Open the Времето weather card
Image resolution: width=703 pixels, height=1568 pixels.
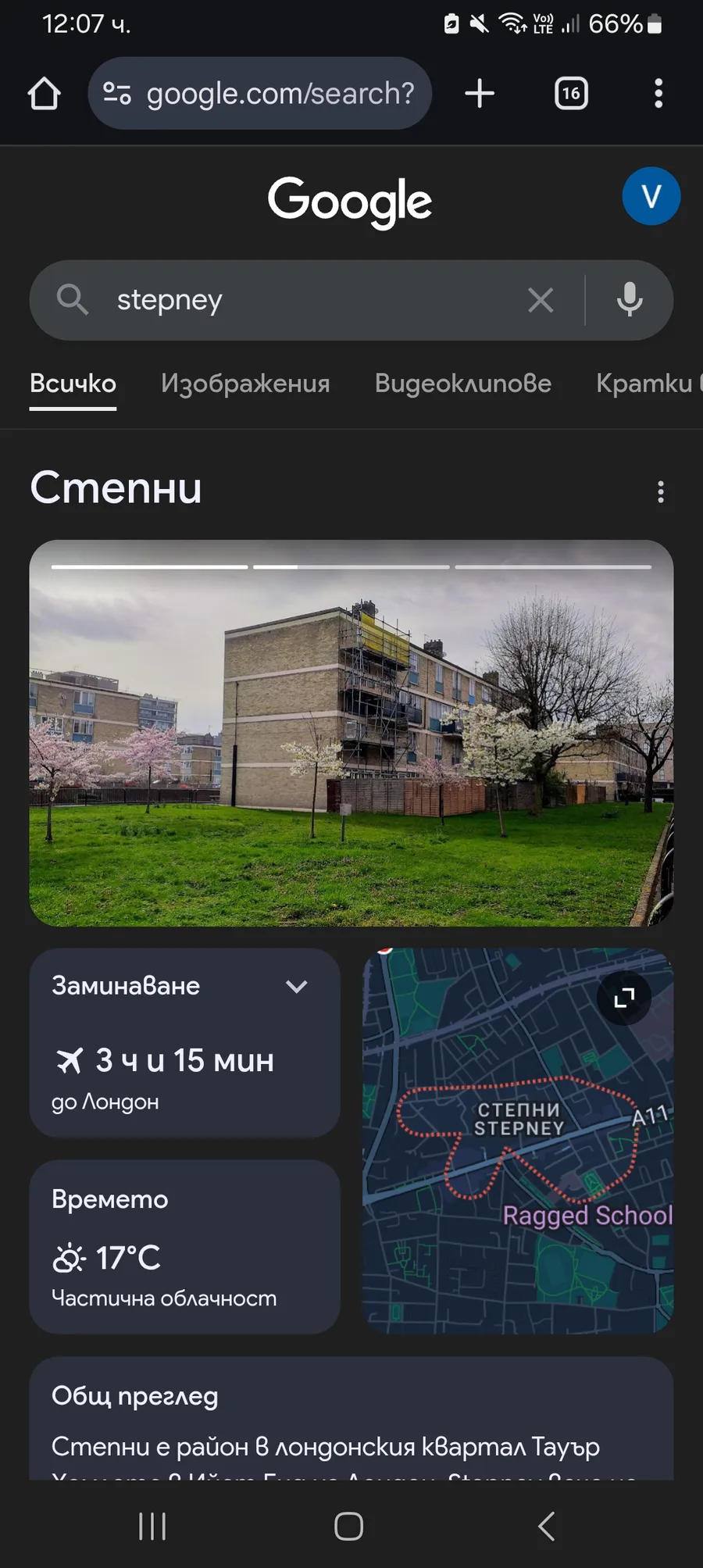tap(185, 1247)
